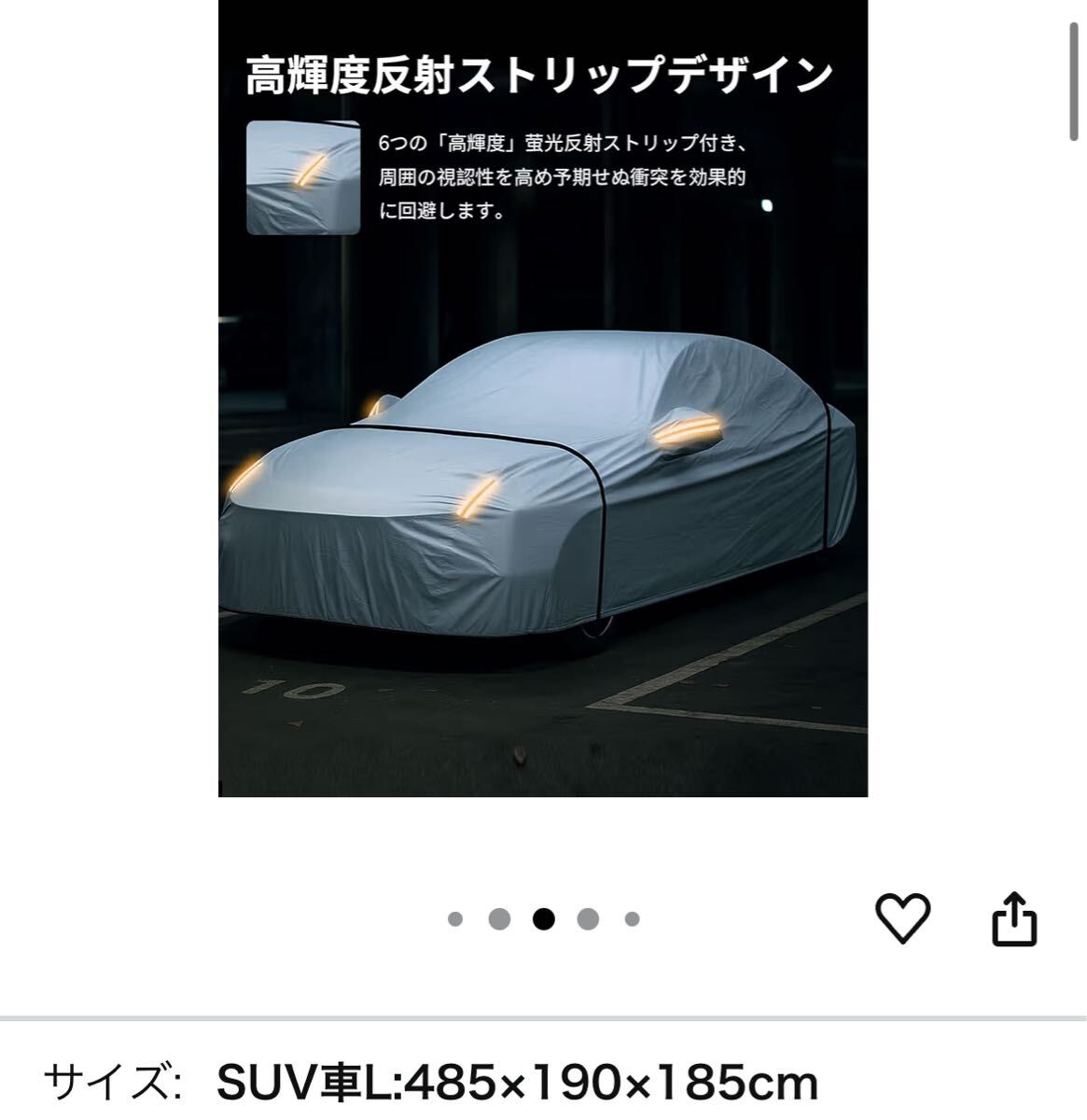Add this car cover to favorites
Screen dimensions: 1087x1120
(x=902, y=918)
